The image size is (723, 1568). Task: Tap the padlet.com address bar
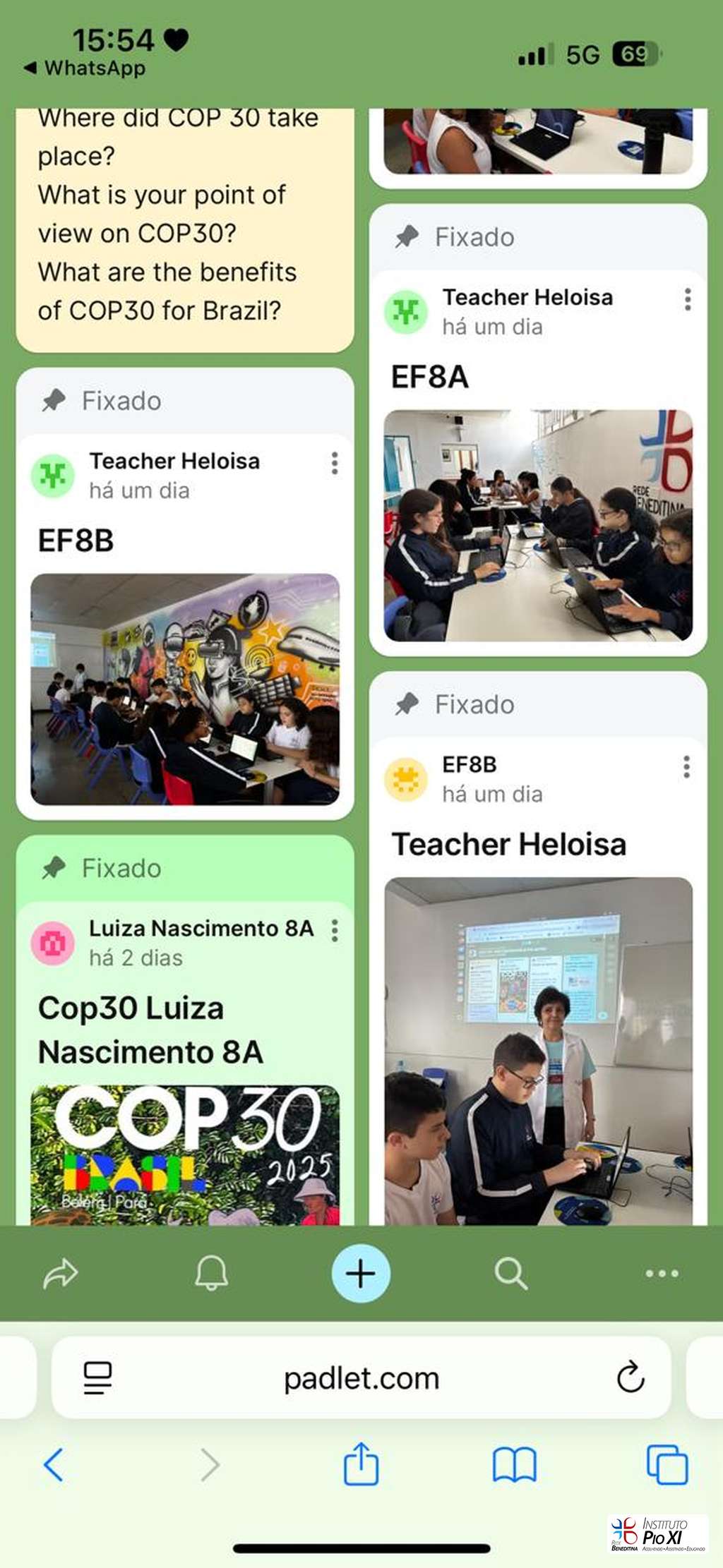coord(361,1378)
